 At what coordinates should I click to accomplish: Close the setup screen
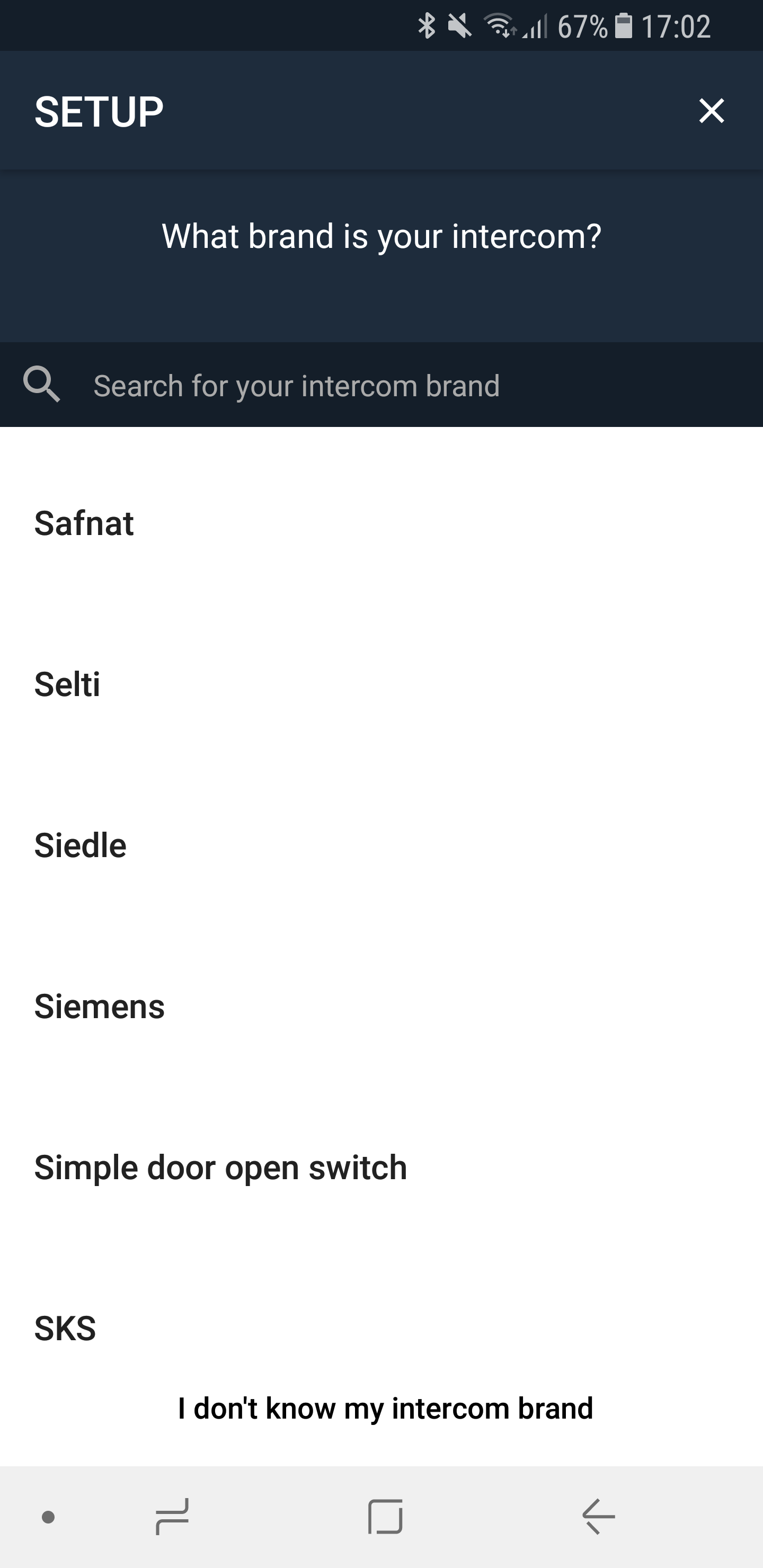coord(711,111)
